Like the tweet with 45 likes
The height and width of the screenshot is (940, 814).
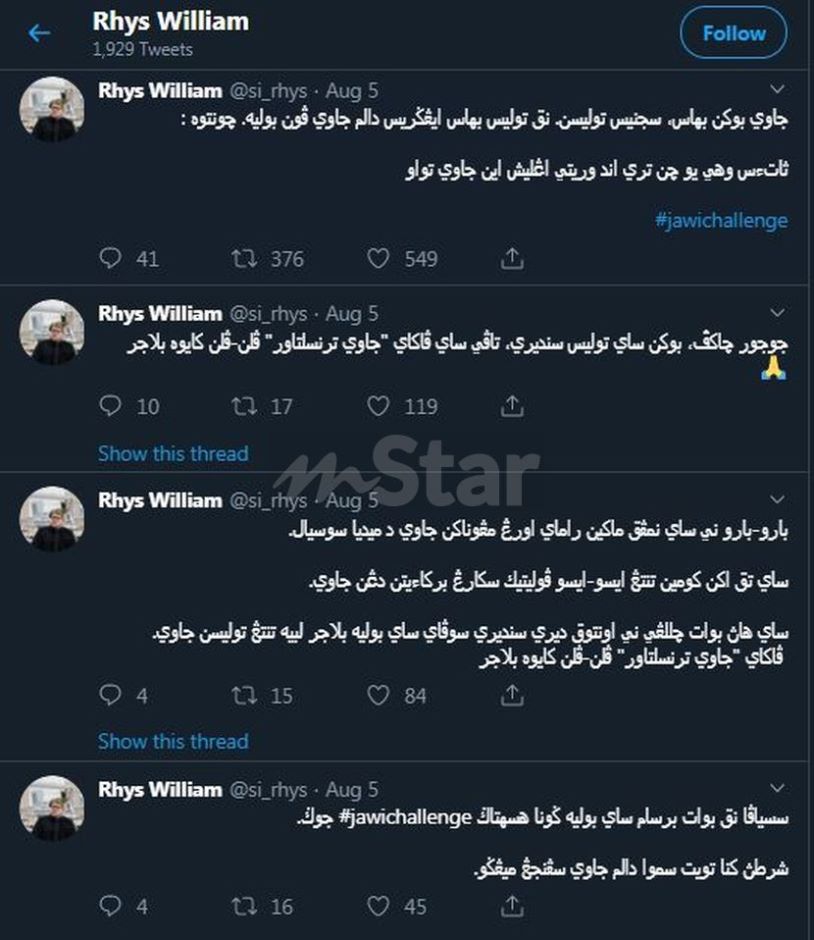pos(377,906)
